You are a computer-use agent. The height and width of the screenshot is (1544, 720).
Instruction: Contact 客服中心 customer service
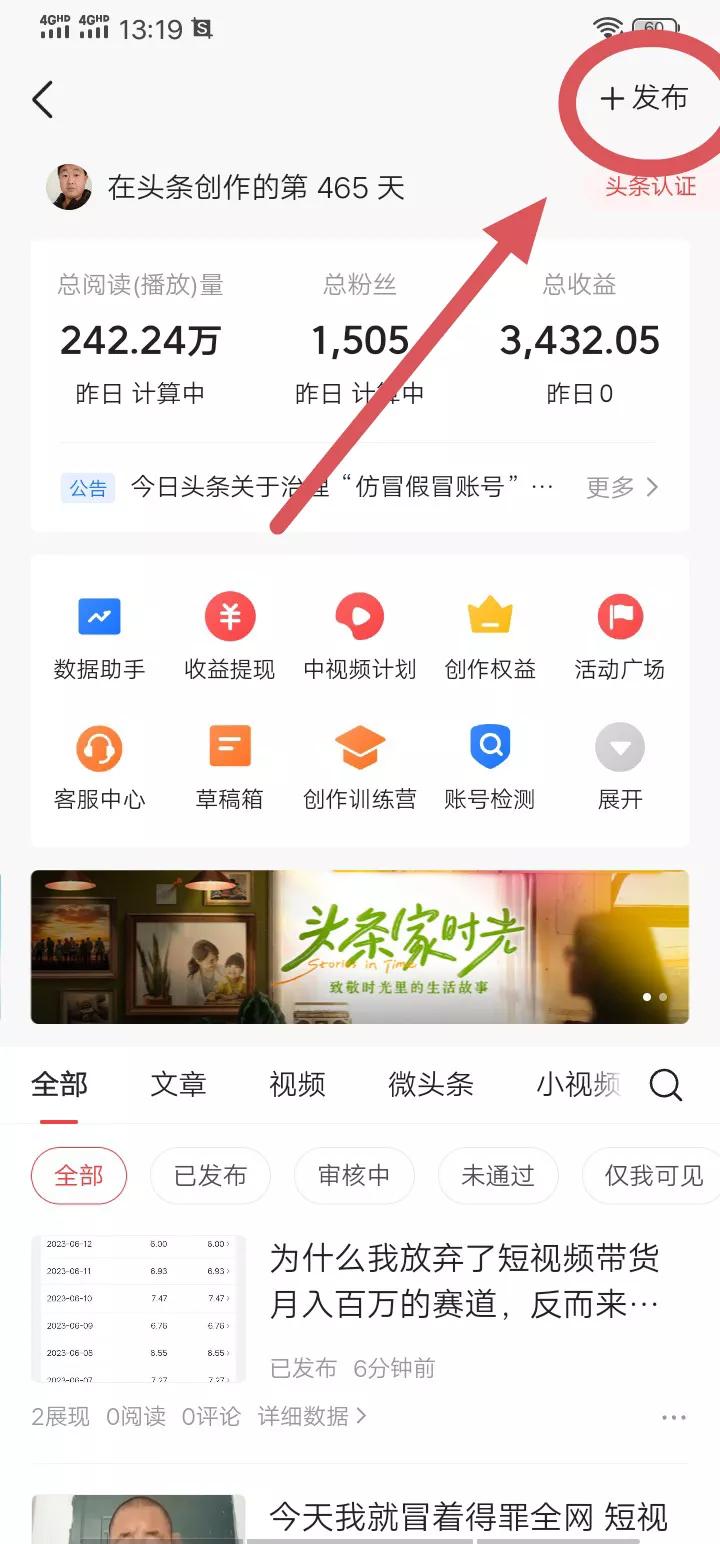99,767
